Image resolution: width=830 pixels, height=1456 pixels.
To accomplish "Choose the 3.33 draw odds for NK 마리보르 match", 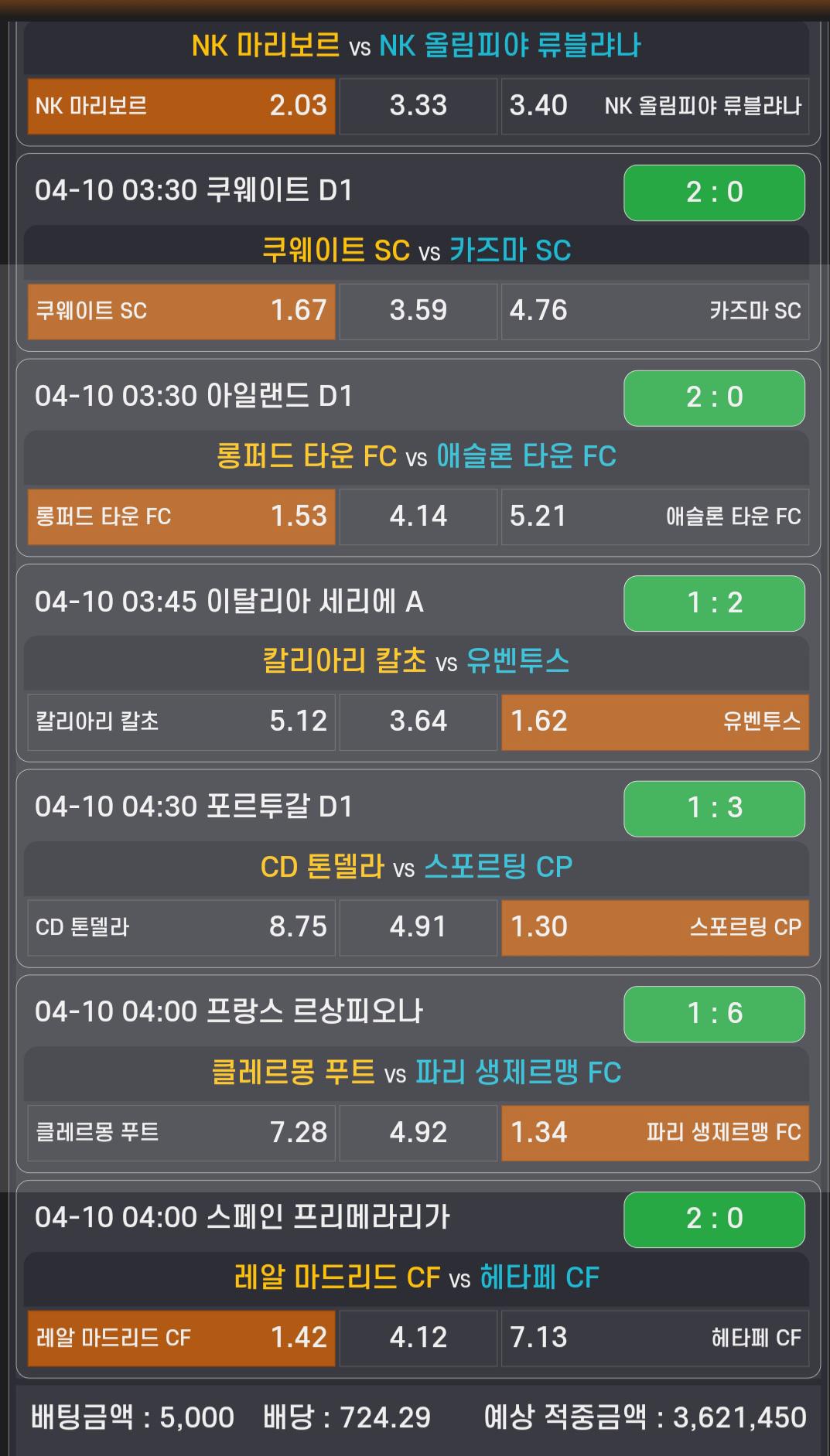I will (x=418, y=106).
